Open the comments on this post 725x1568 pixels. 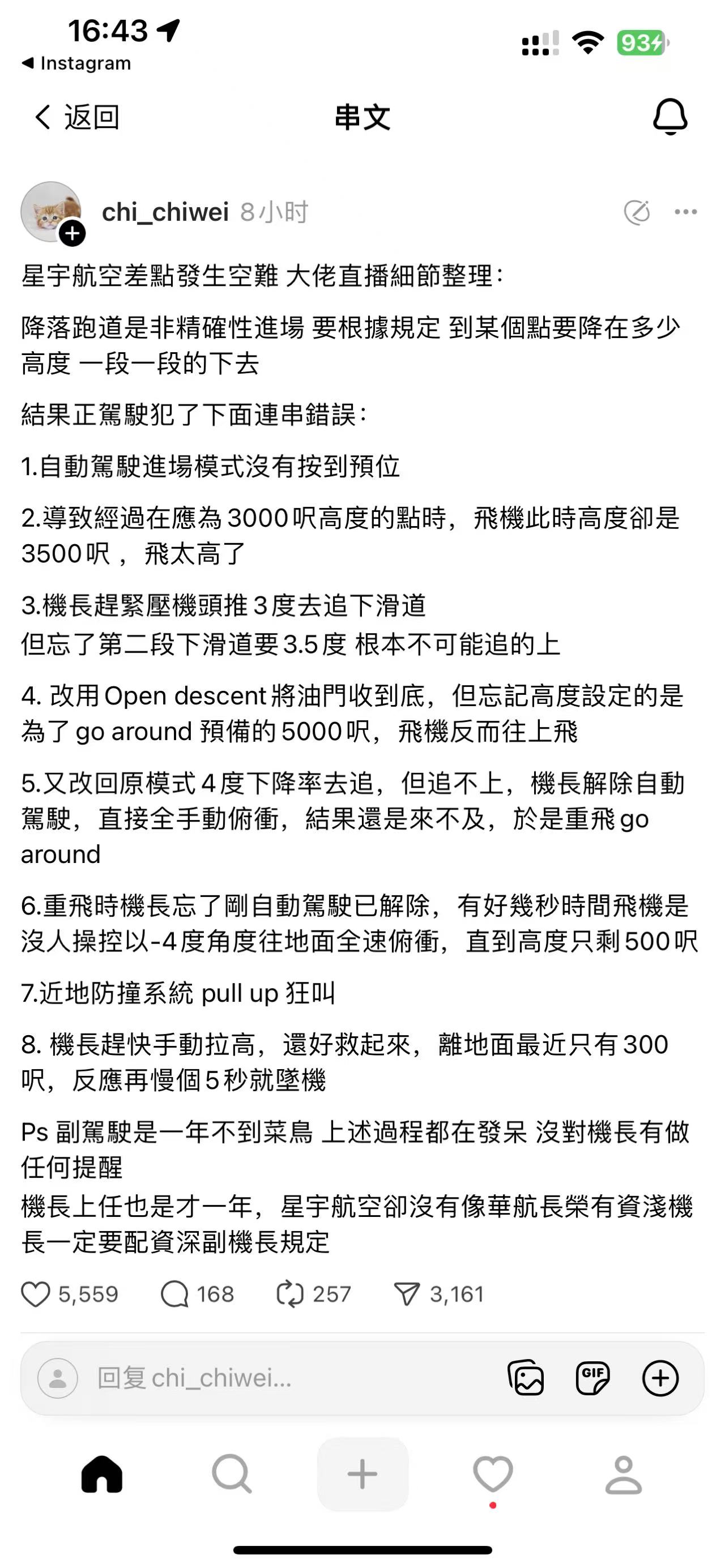(x=174, y=1294)
